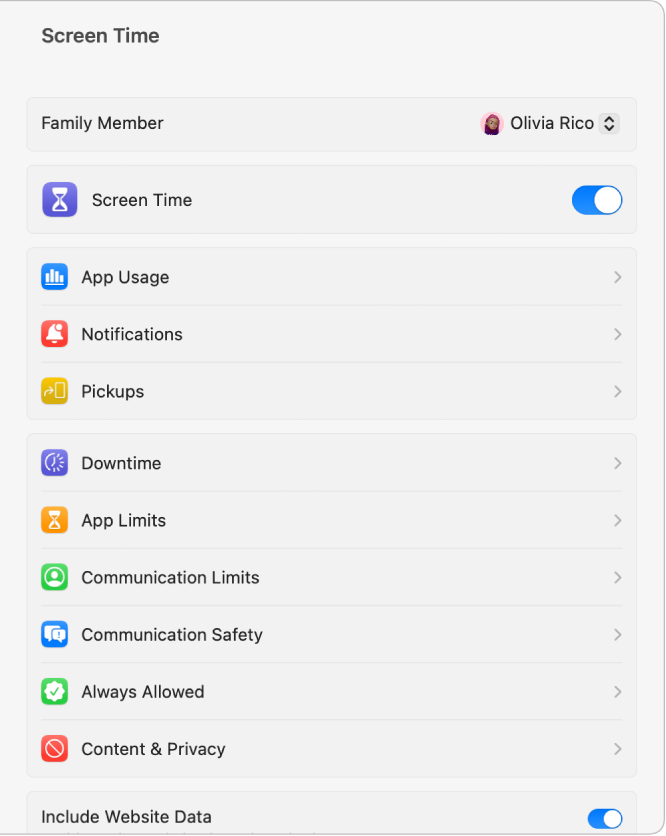Image resolution: width=666 pixels, height=836 pixels.
Task: View Pickups details
Action: point(331,391)
